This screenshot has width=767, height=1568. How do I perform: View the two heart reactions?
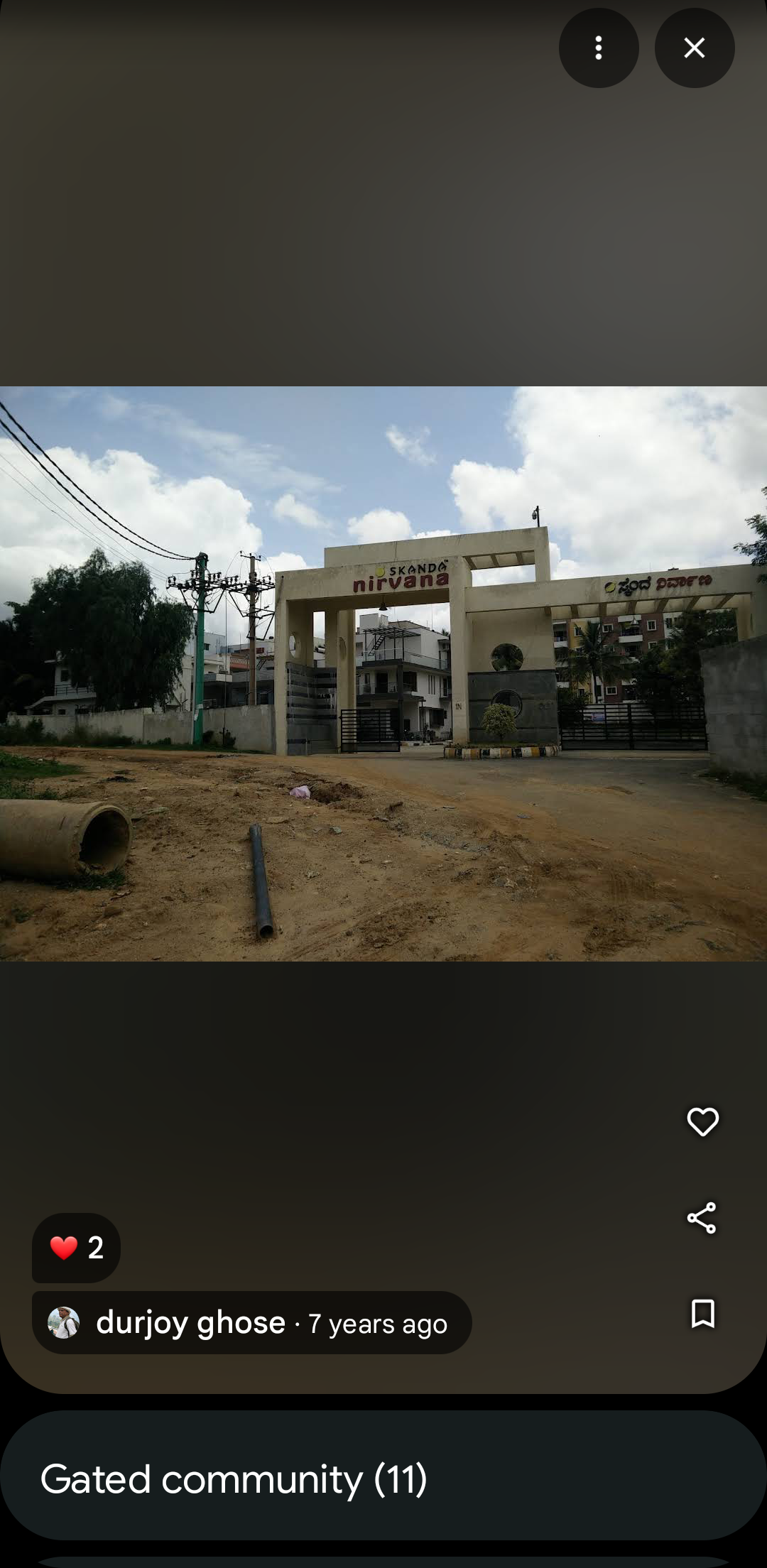77,1248
